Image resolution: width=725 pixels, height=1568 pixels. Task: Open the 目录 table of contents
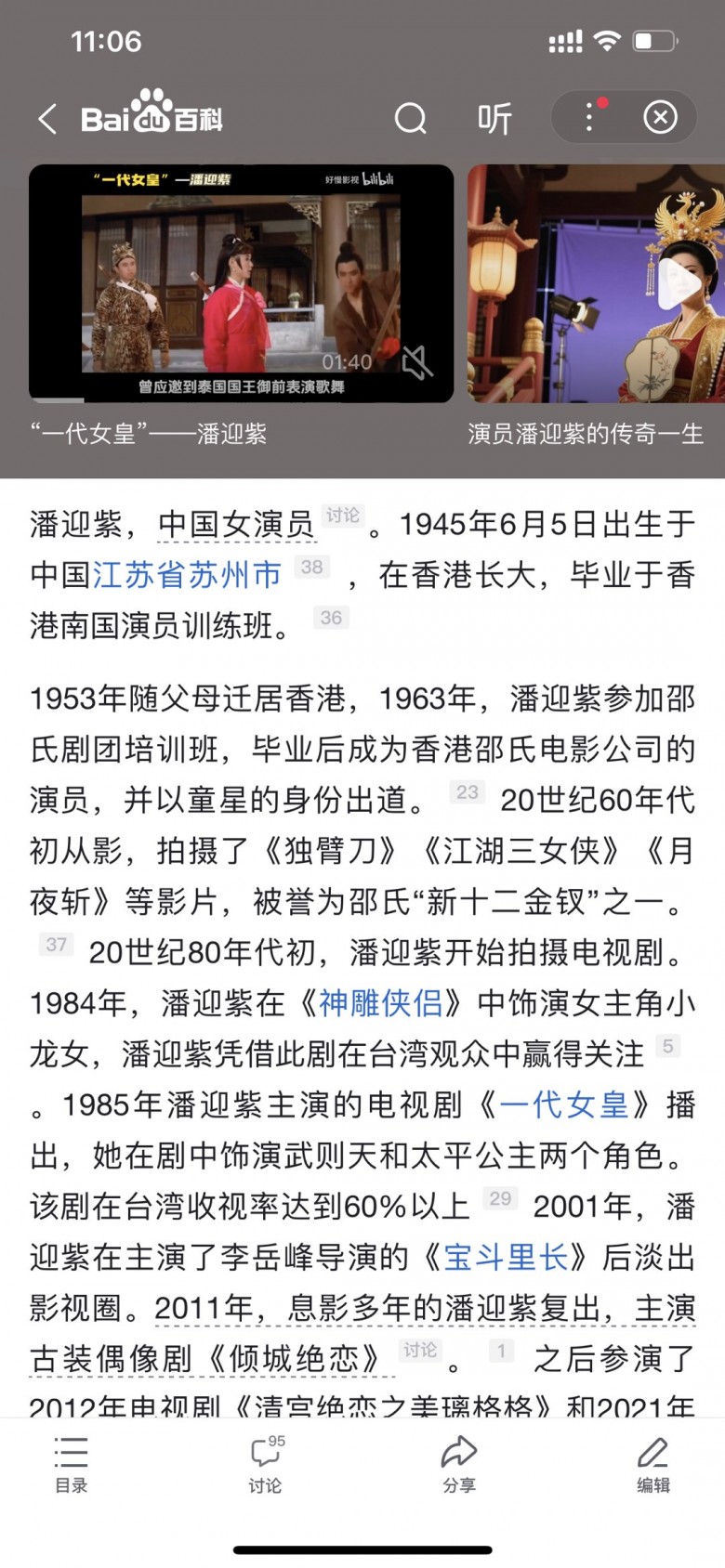tap(71, 1464)
